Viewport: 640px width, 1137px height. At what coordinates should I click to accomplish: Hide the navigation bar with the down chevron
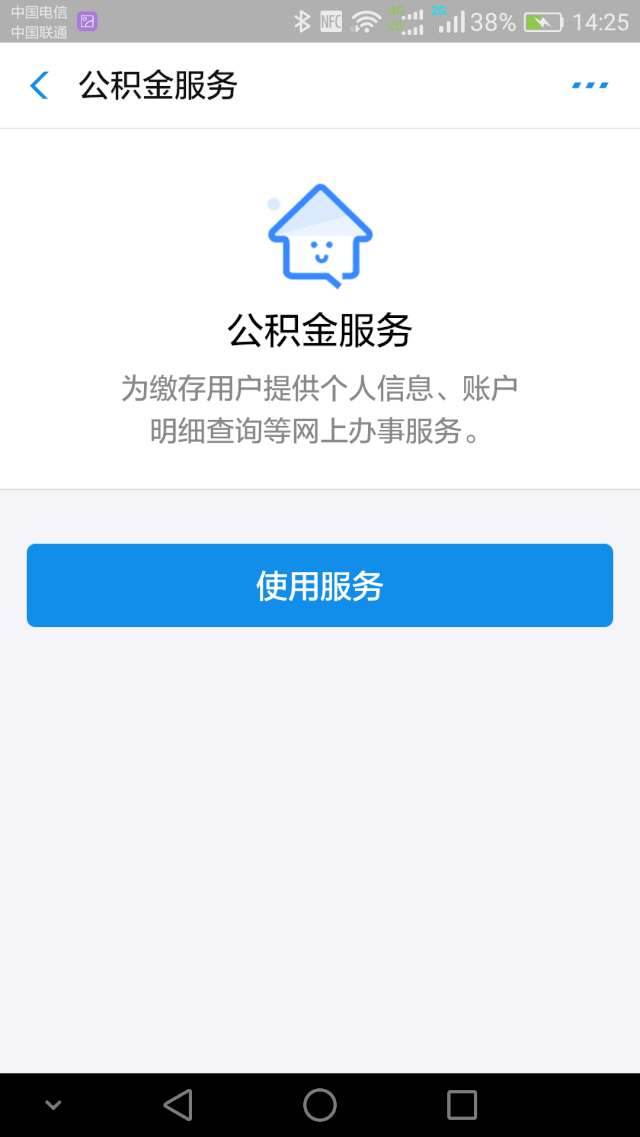[x=53, y=1105]
